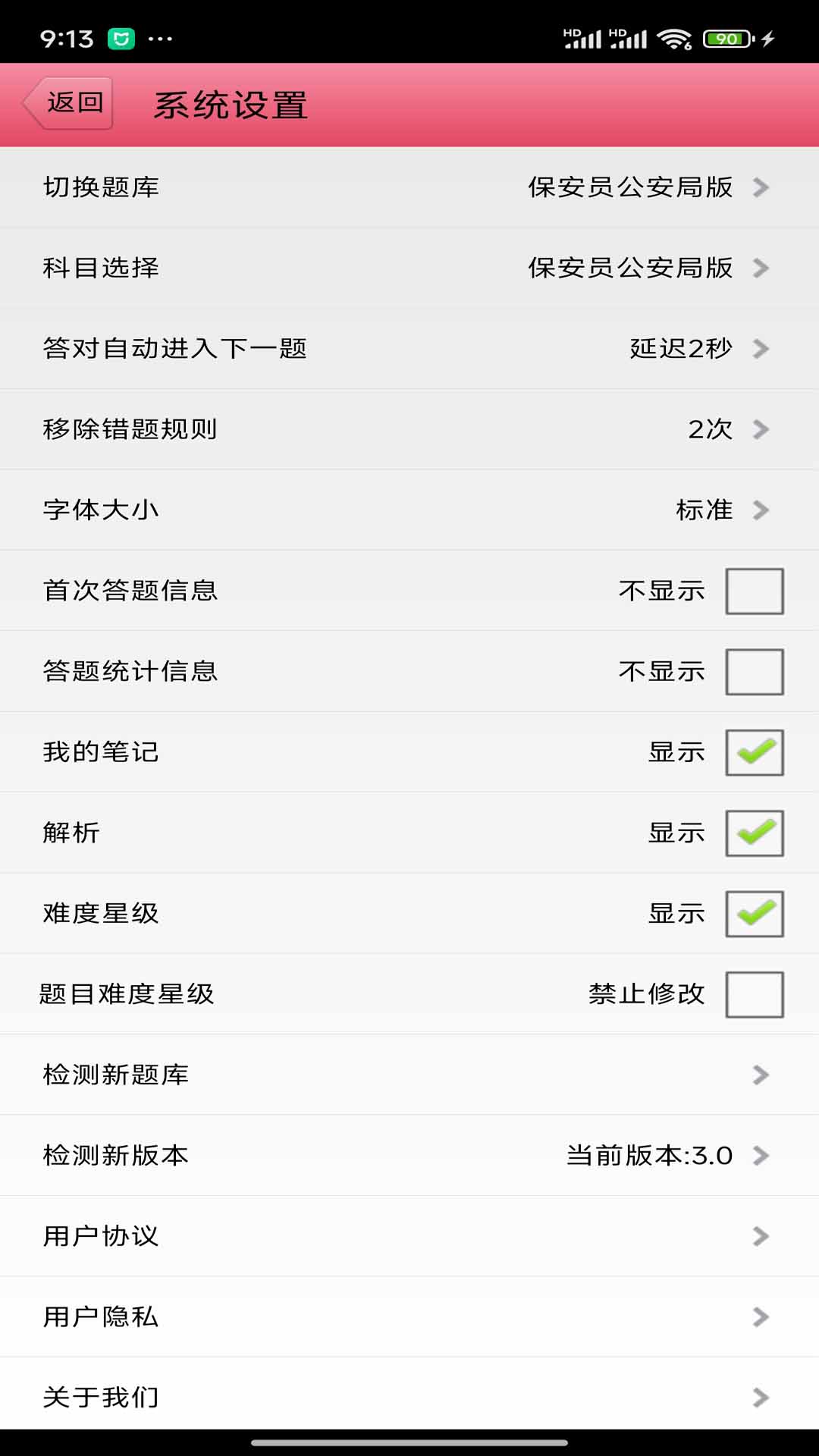Open the 关于我们 about page
Image resolution: width=819 pixels, height=1456 pixels.
click(409, 1398)
